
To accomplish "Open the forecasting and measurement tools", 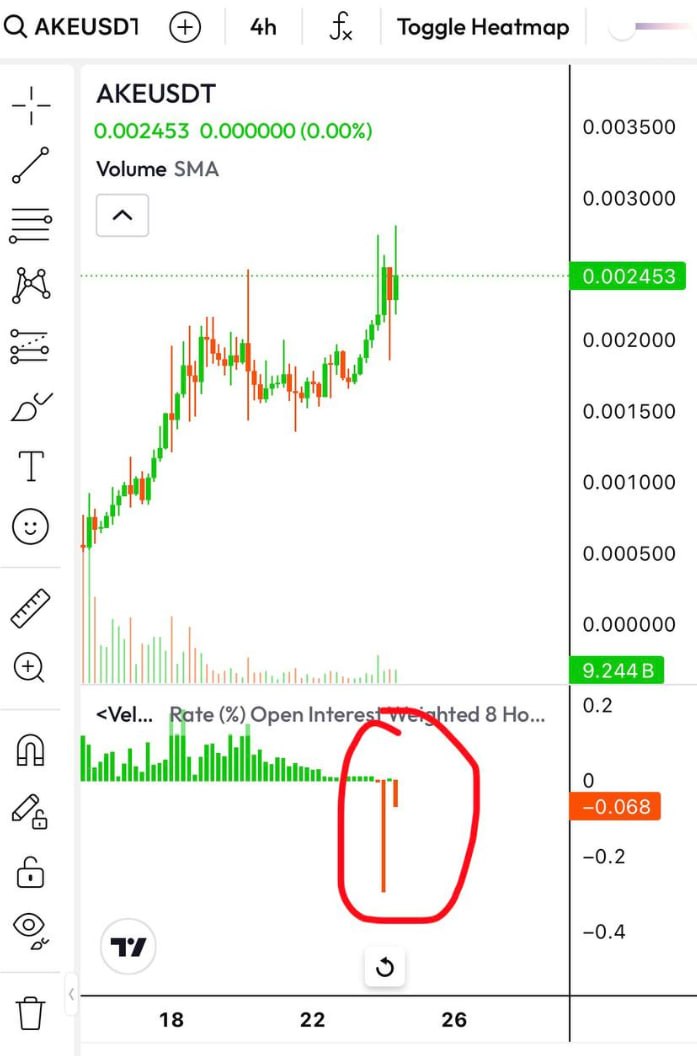I will pyautogui.click(x=30, y=346).
